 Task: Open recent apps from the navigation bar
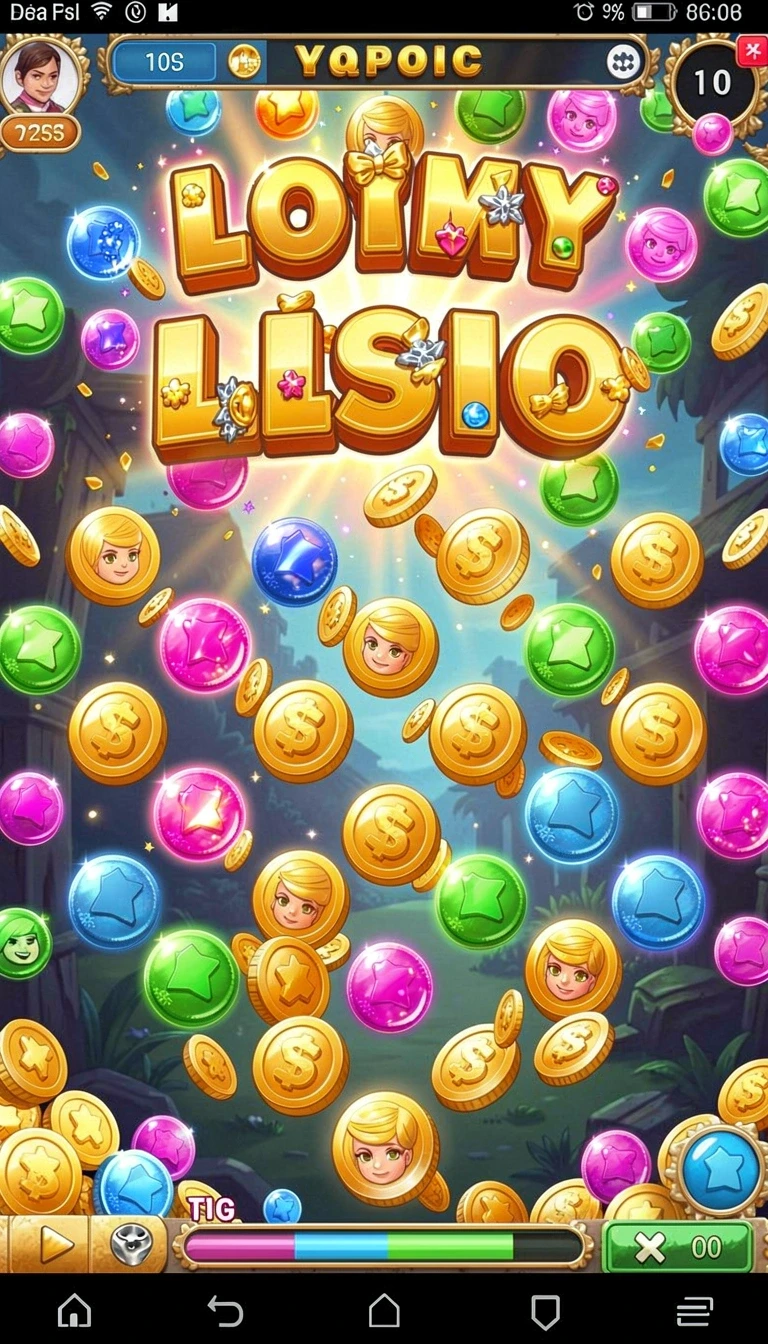(694, 1311)
